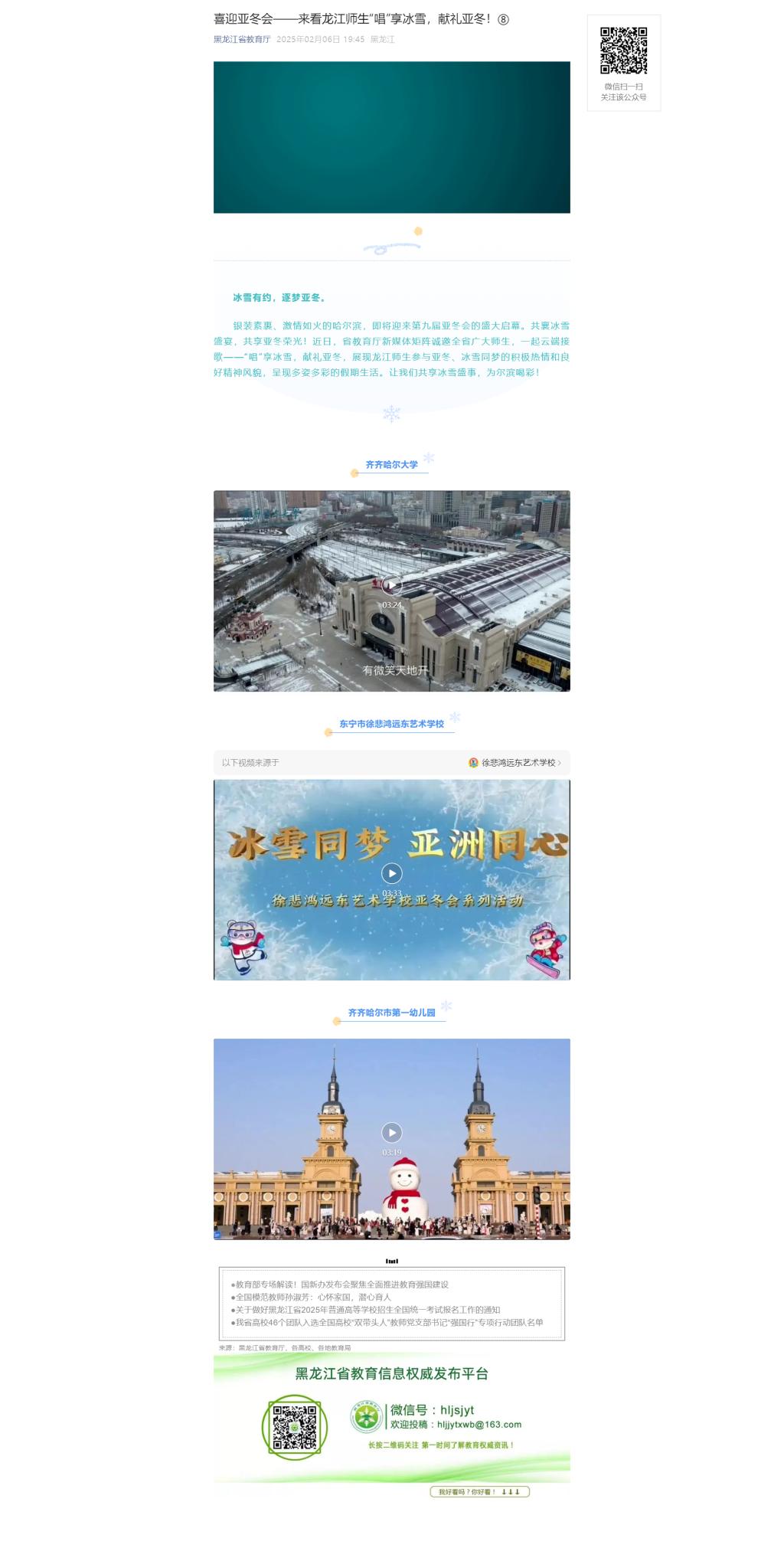Open the 徐悲鸿远东艺术学校 video source account
The height and width of the screenshot is (1561, 784).
[x=518, y=763]
